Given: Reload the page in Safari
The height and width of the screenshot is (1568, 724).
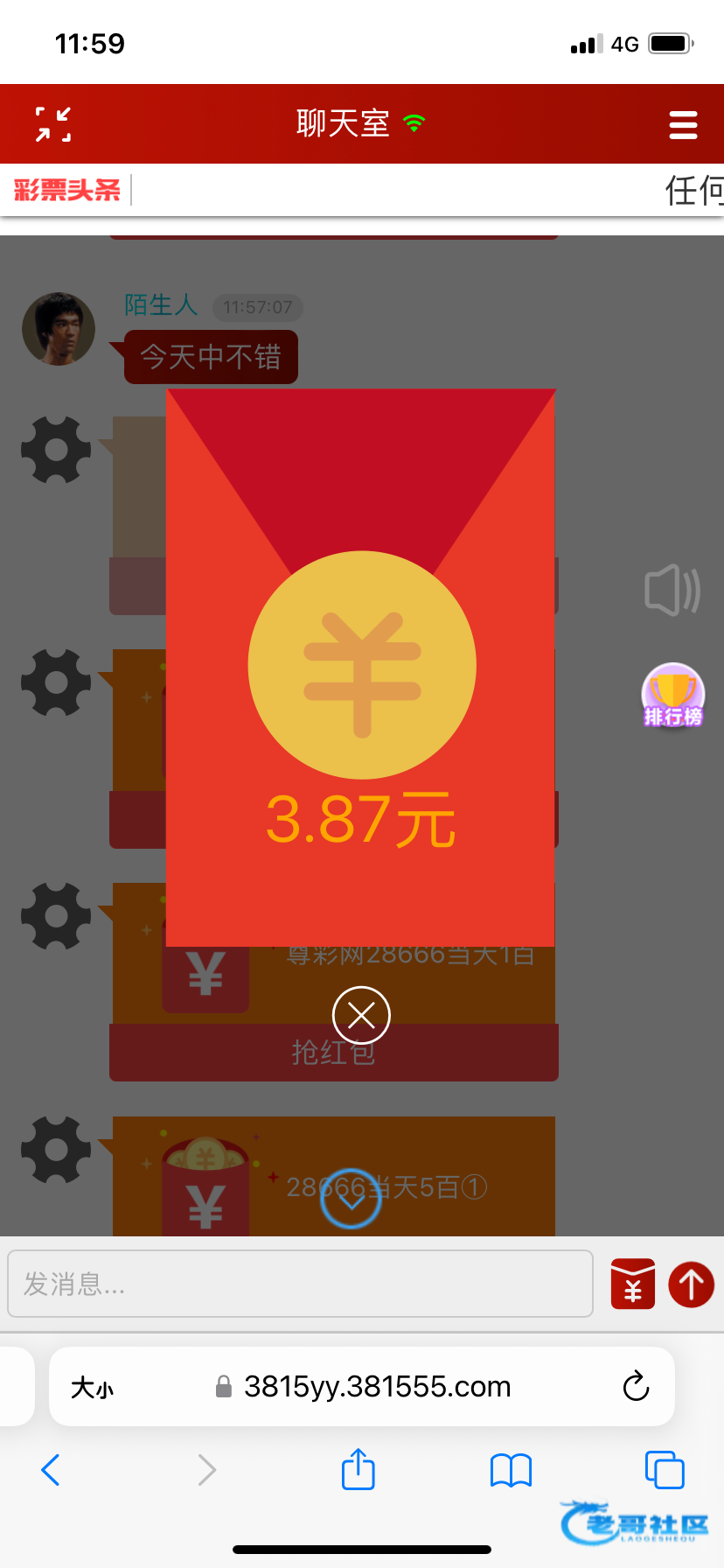Looking at the screenshot, I should [636, 1387].
